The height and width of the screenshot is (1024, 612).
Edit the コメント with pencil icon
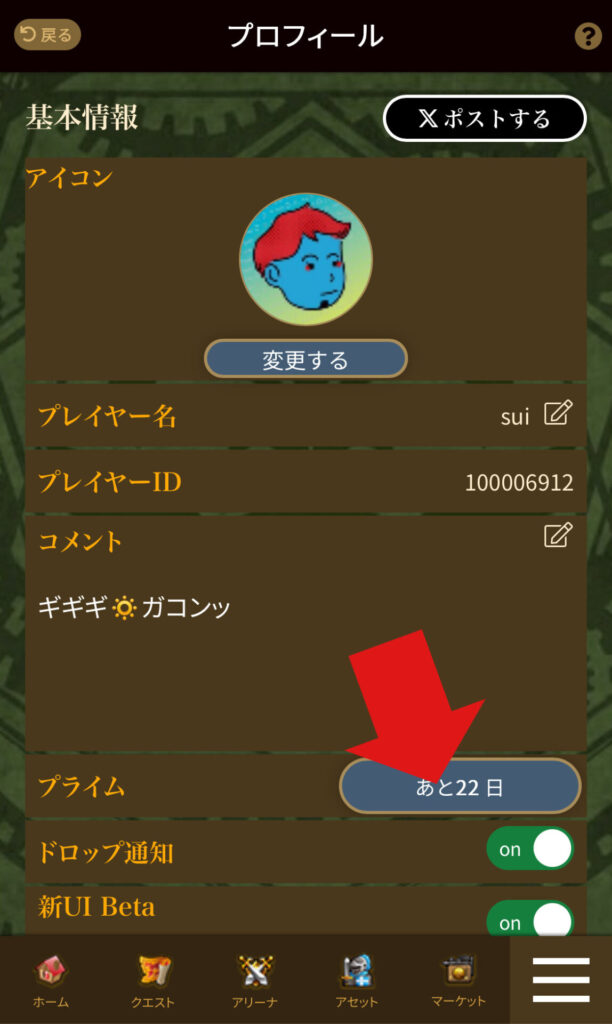pyautogui.click(x=558, y=535)
